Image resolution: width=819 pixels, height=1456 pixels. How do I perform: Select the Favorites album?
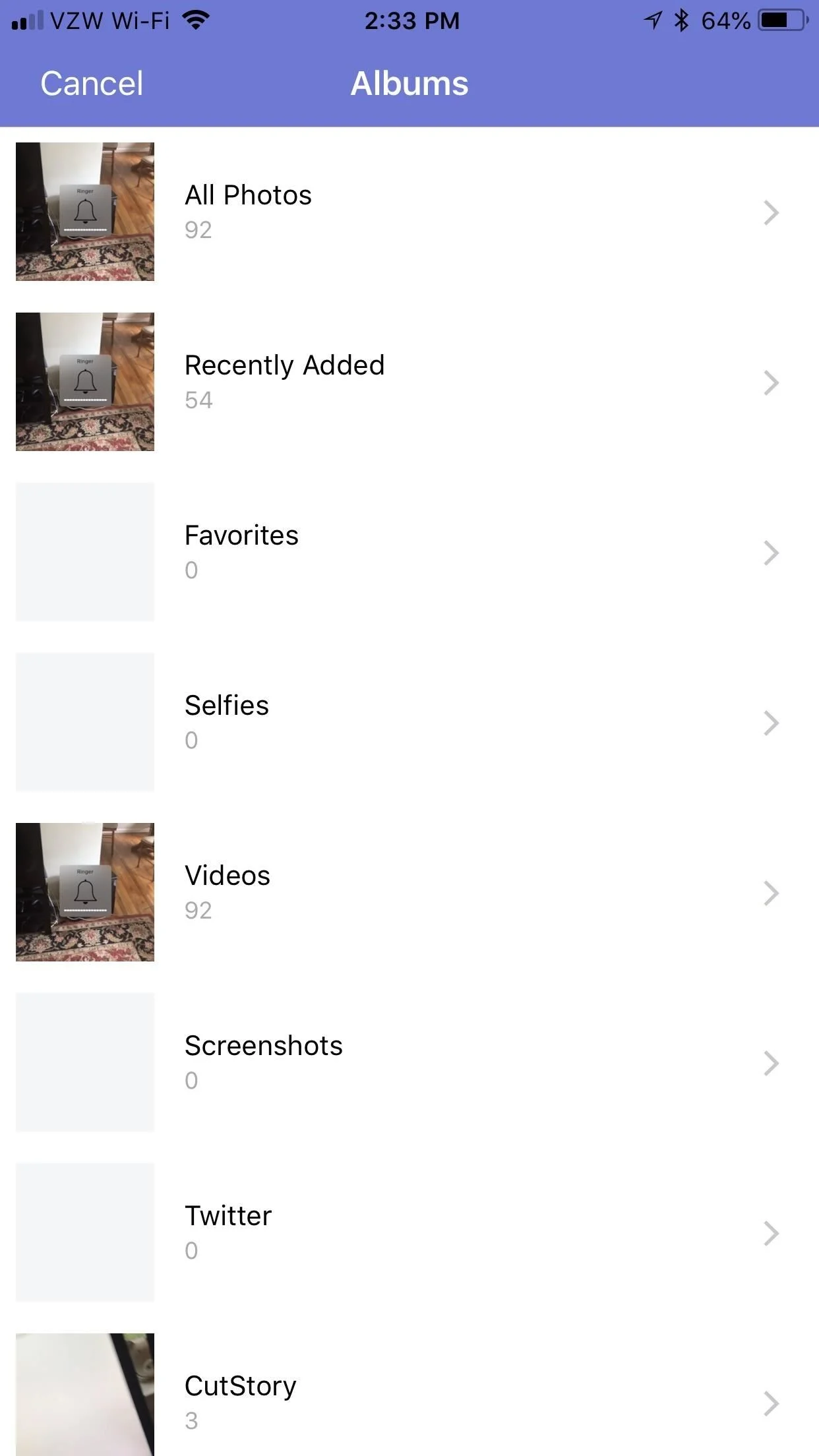pos(409,552)
